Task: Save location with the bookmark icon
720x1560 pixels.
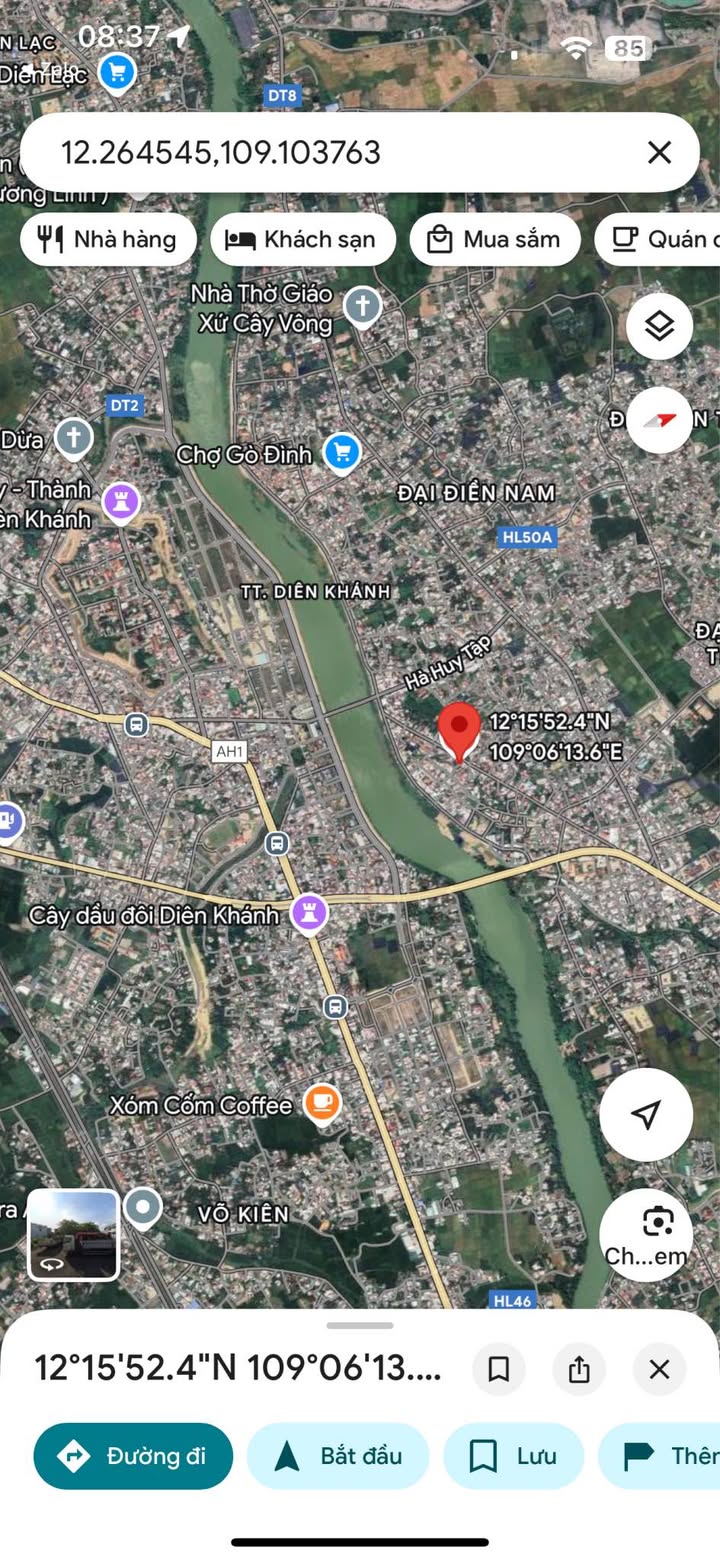Action: 498,1368
